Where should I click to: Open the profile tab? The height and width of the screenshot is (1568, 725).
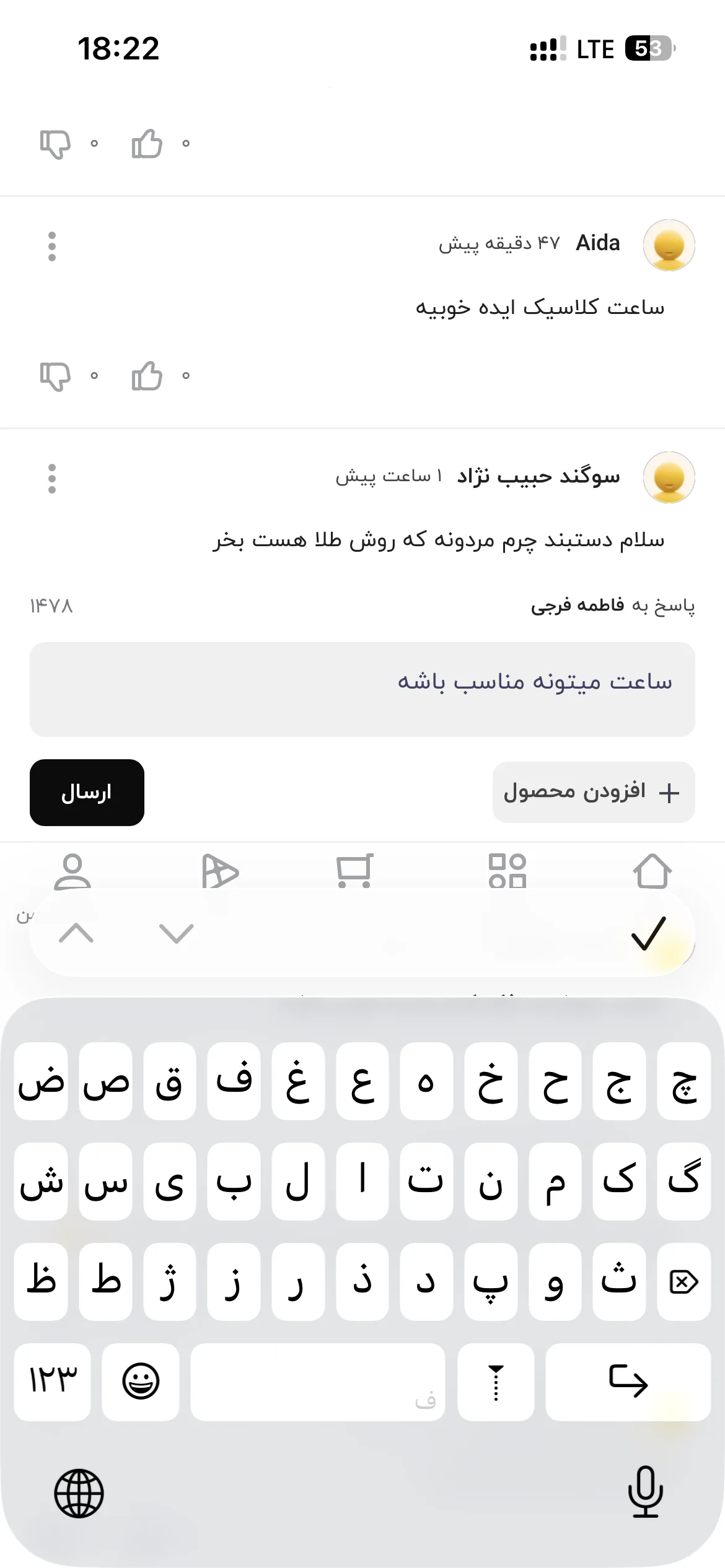click(x=72, y=871)
